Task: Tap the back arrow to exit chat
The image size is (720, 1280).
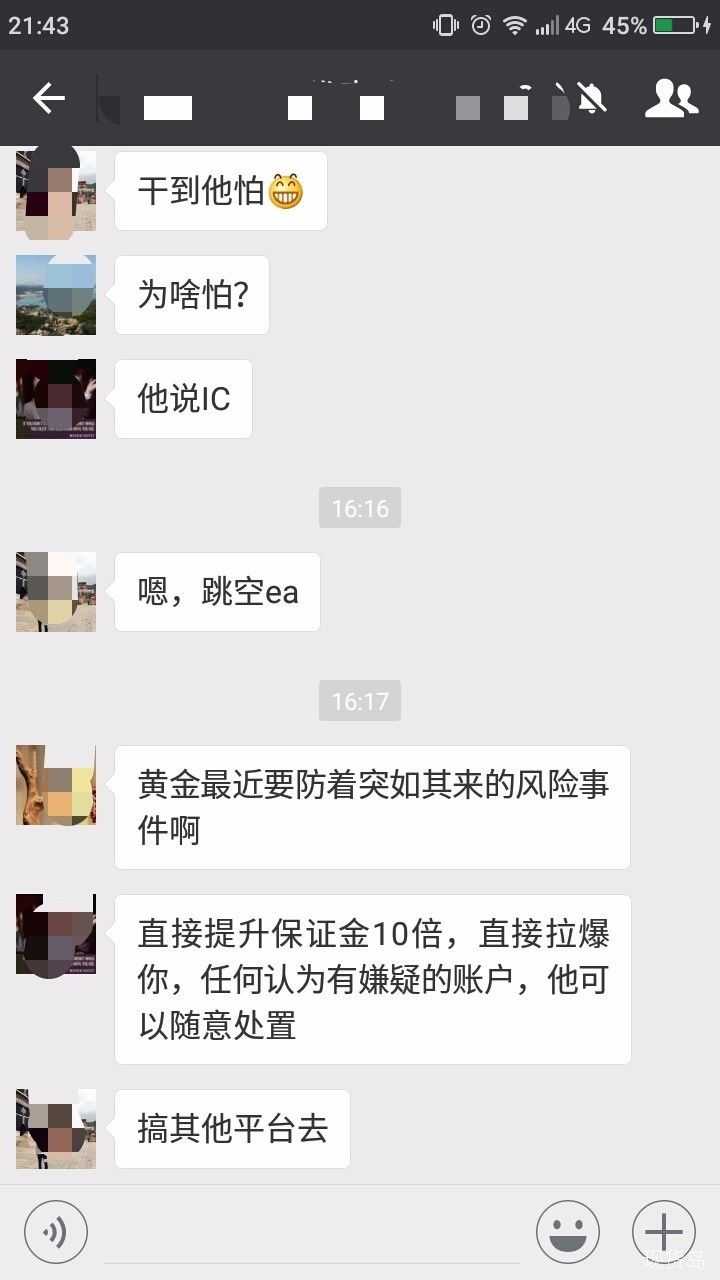Action: [50, 97]
